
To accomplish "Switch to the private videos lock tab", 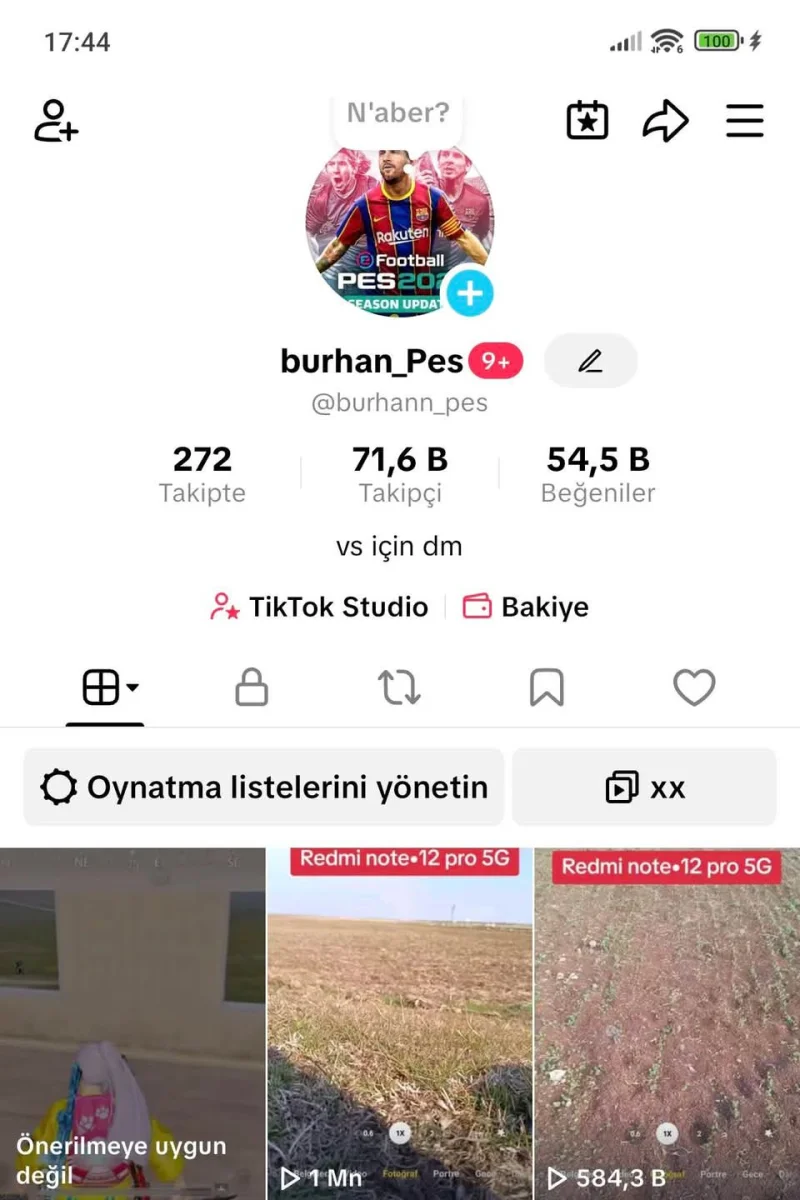I will pyautogui.click(x=251, y=687).
